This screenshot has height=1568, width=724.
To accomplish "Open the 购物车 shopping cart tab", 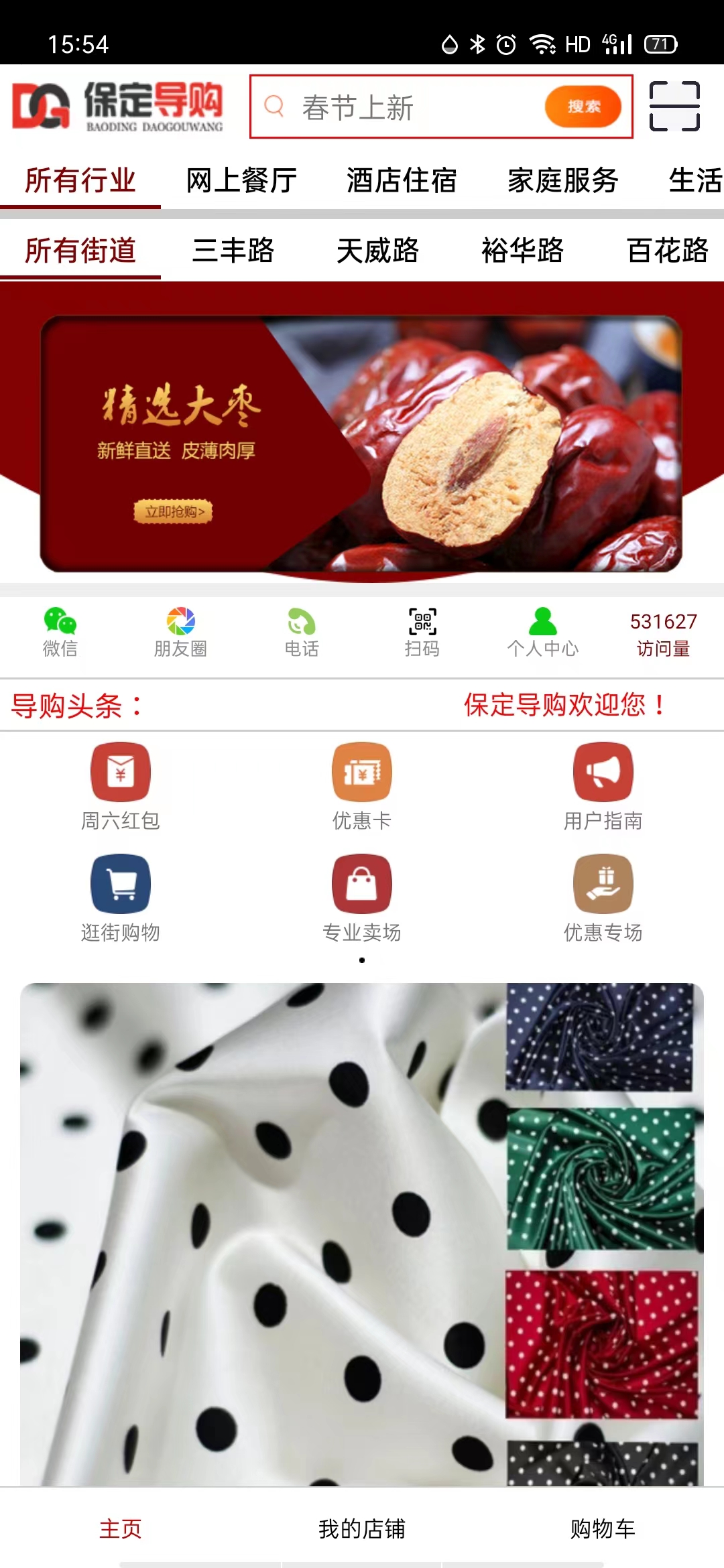I will point(603,1528).
